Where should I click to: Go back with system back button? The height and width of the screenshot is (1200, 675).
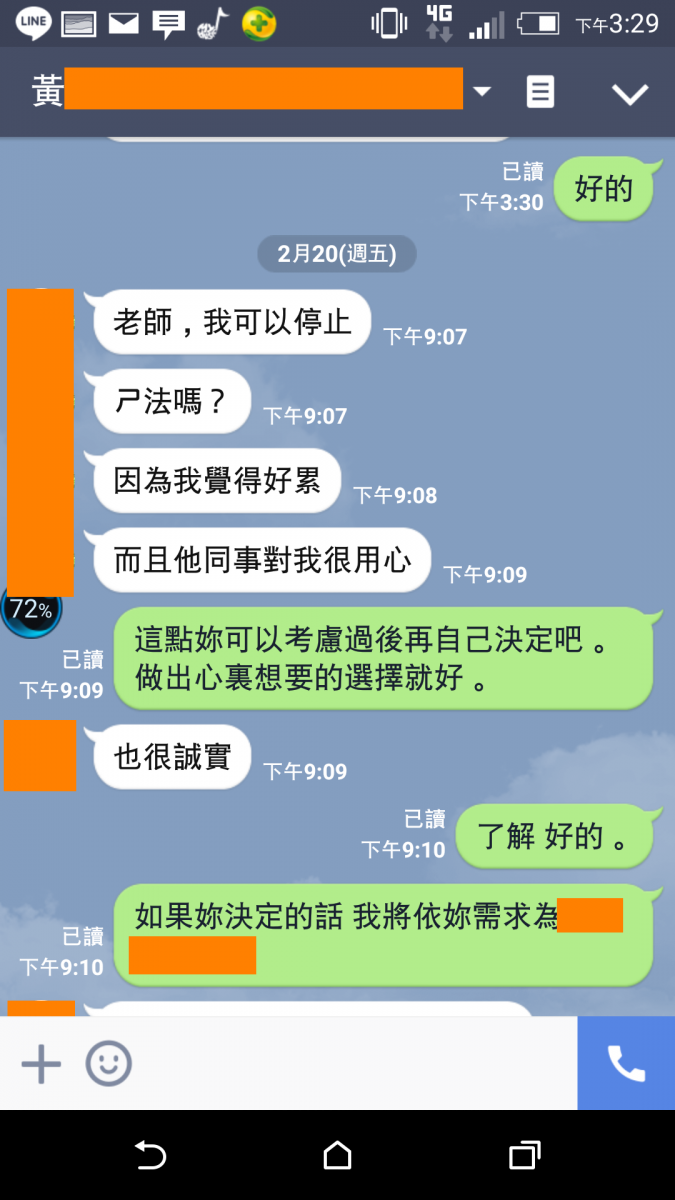(x=150, y=1156)
